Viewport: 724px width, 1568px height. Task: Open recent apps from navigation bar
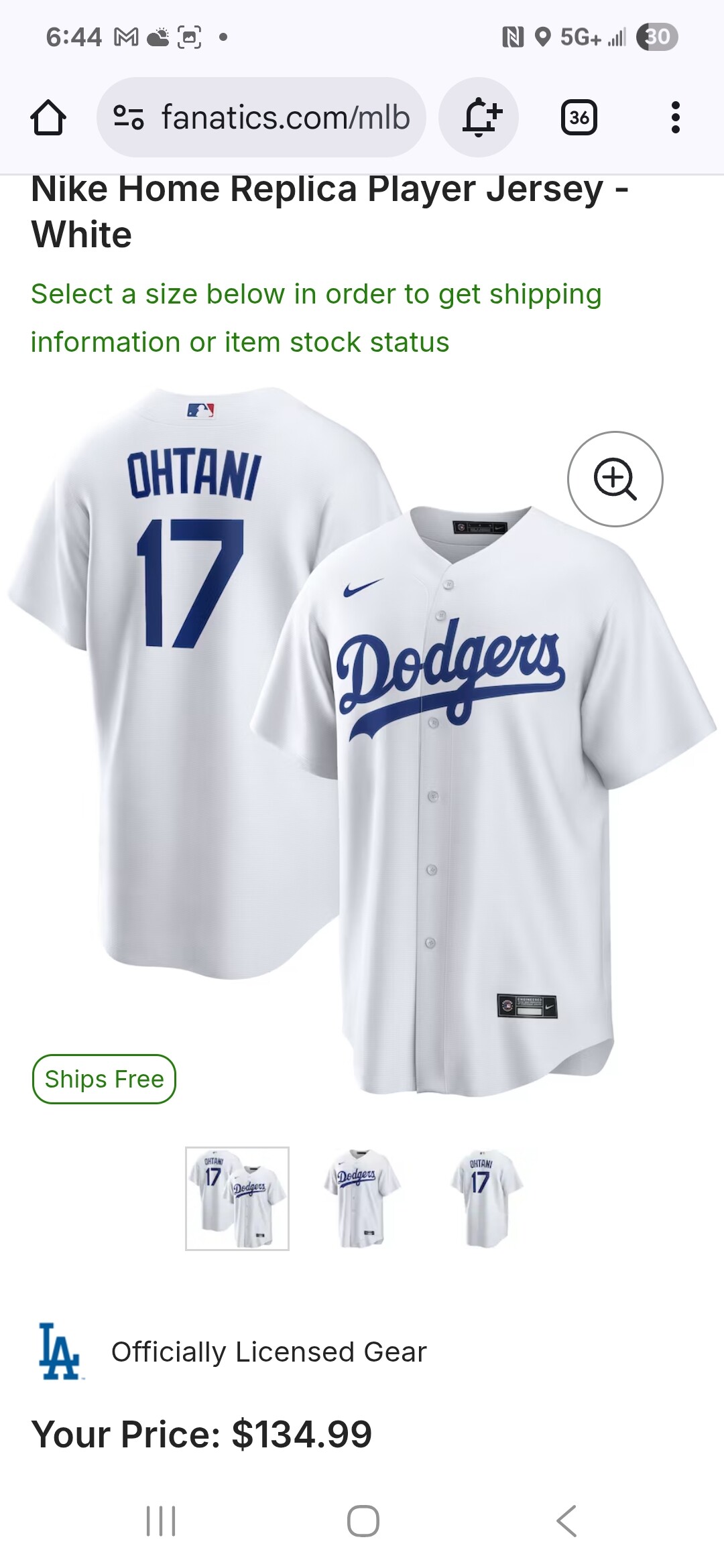pyautogui.click(x=161, y=1520)
